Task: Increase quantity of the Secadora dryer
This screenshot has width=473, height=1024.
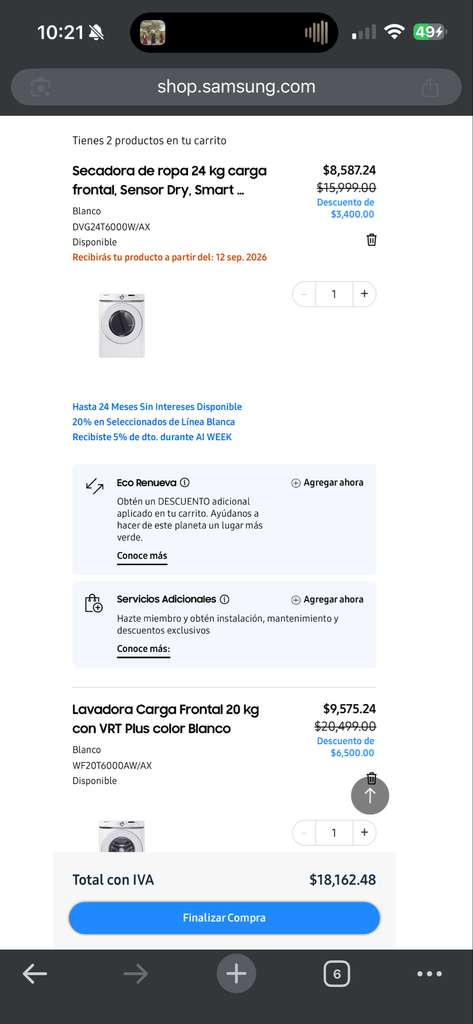Action: click(364, 294)
